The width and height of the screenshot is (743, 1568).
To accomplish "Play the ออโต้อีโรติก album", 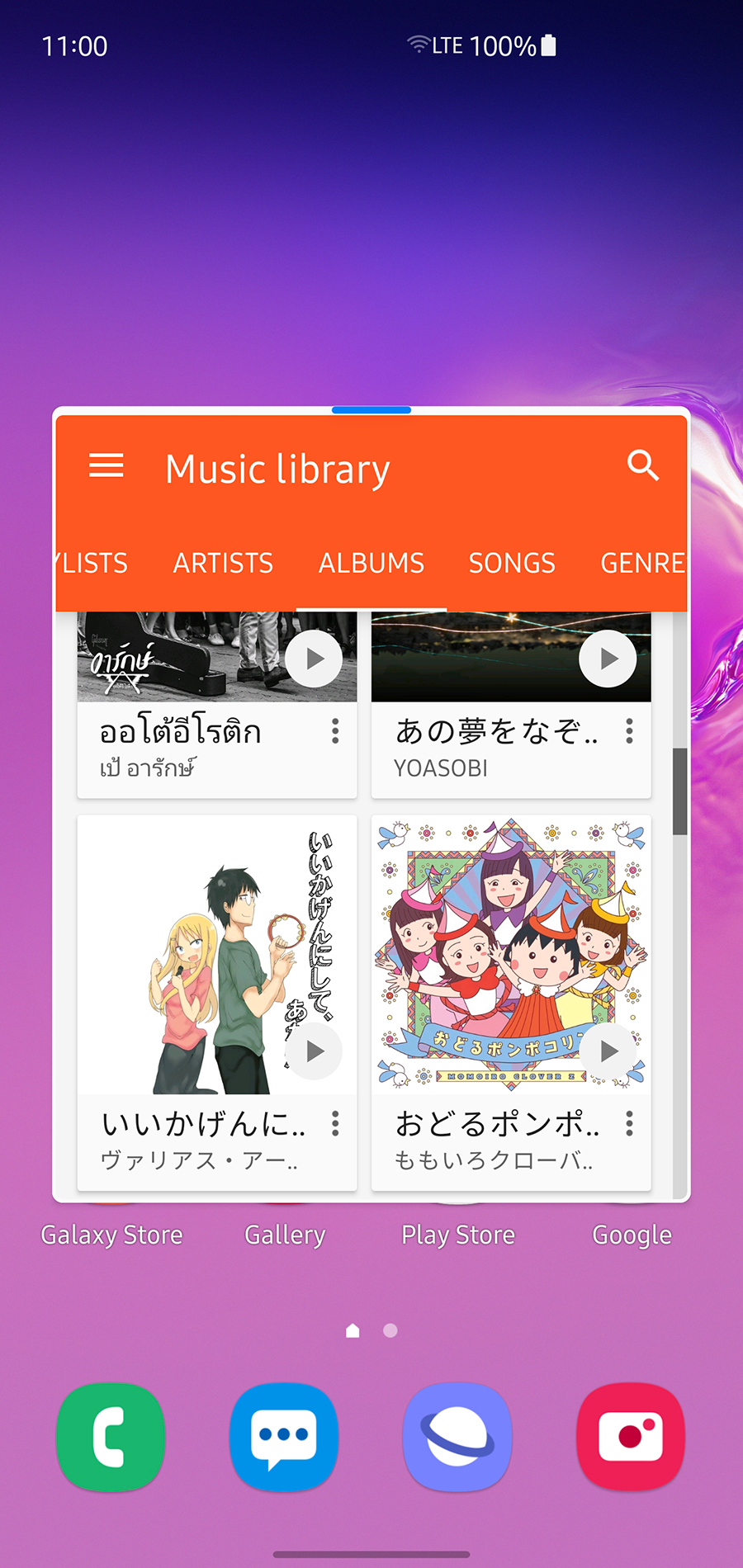I will point(314,659).
